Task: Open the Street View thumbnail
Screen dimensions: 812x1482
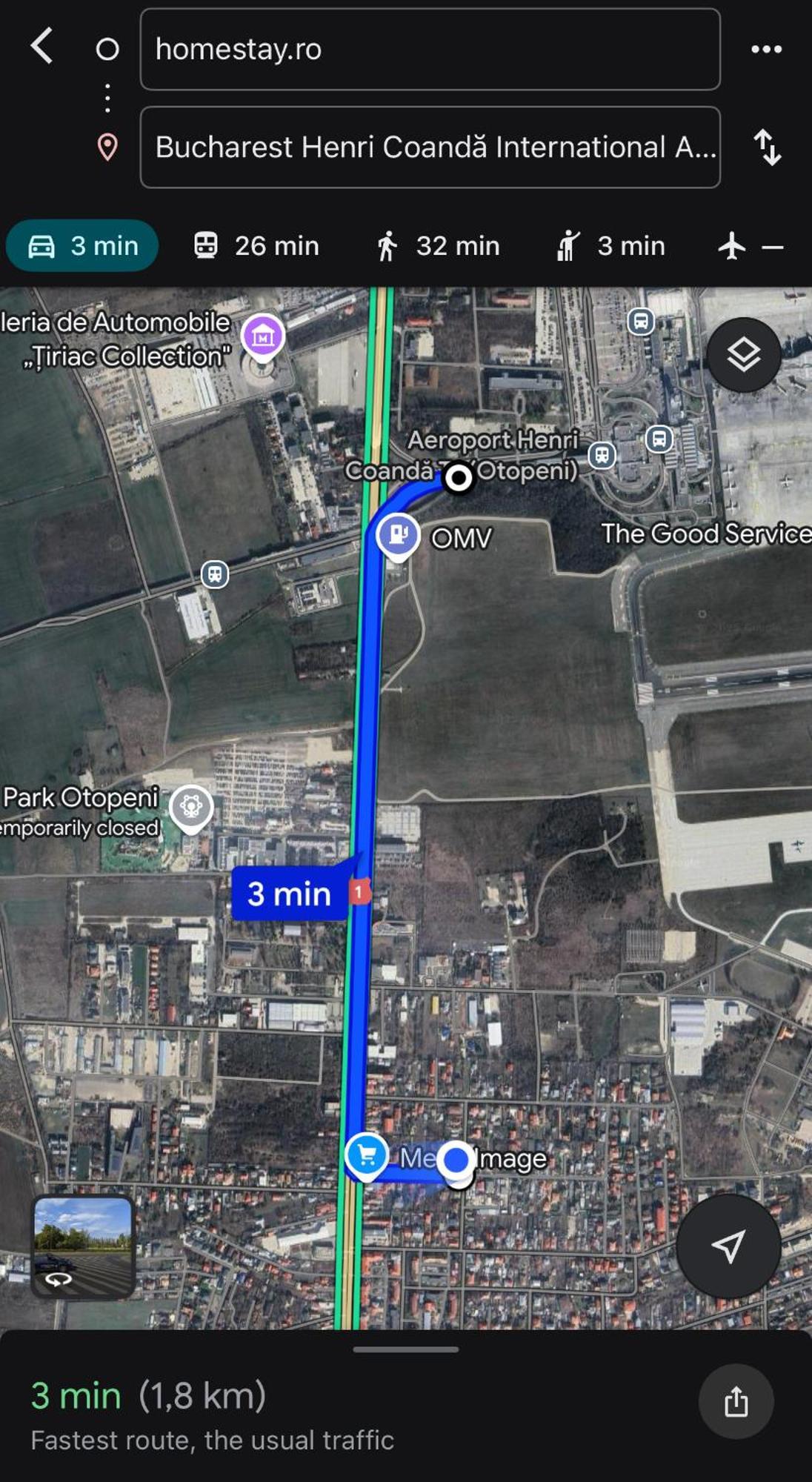Action: pyautogui.click(x=83, y=1246)
